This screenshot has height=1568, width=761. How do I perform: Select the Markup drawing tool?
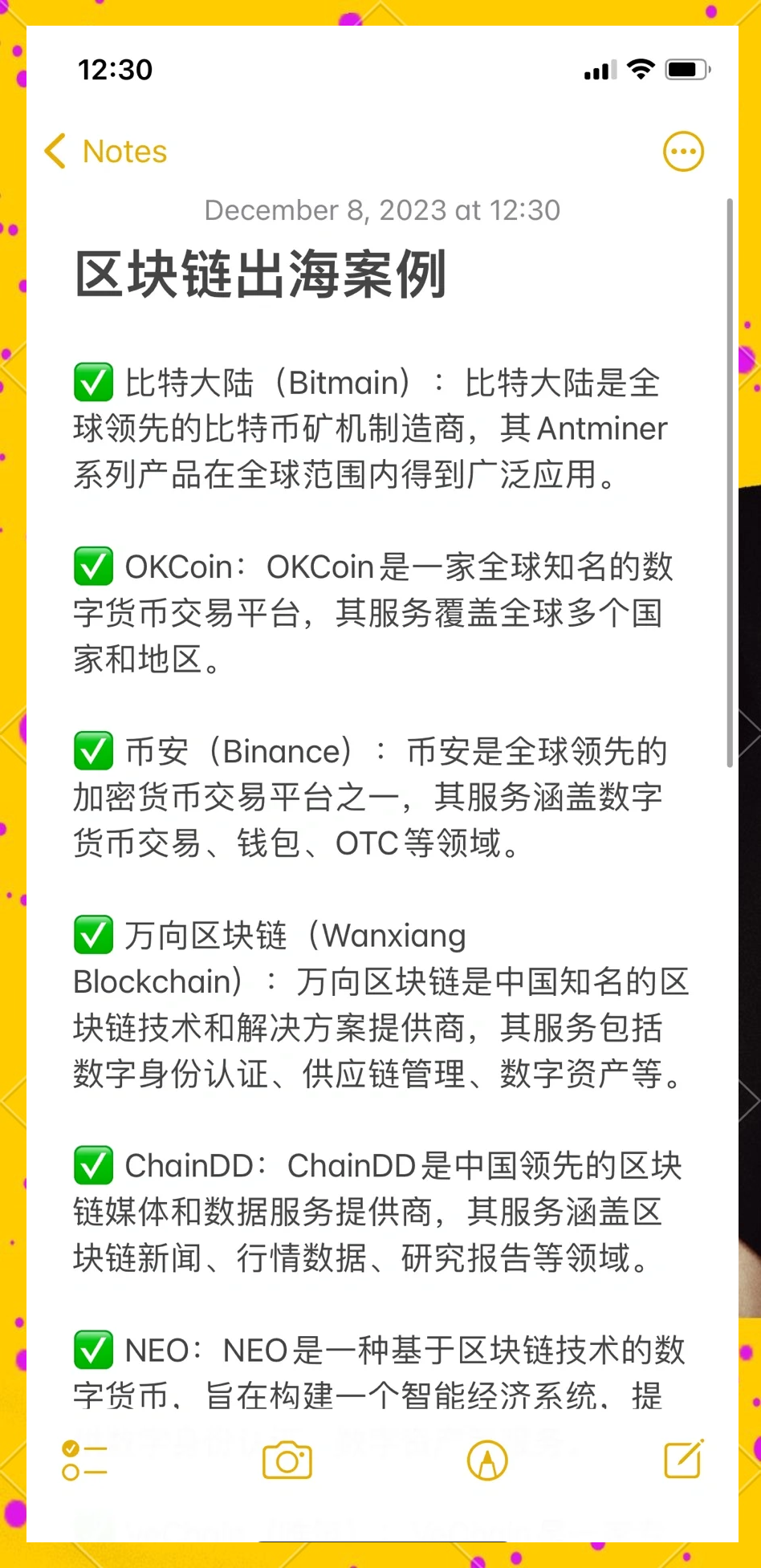[486, 1462]
